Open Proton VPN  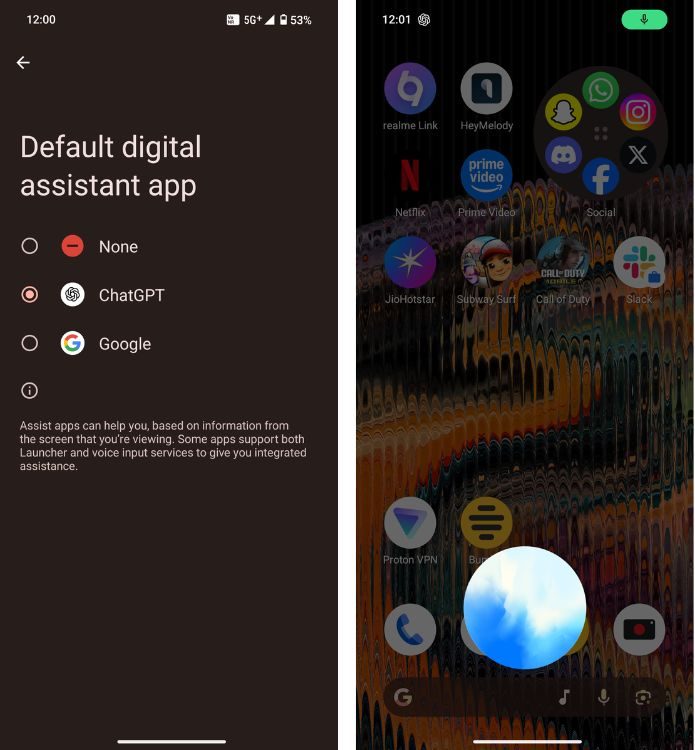[410, 523]
